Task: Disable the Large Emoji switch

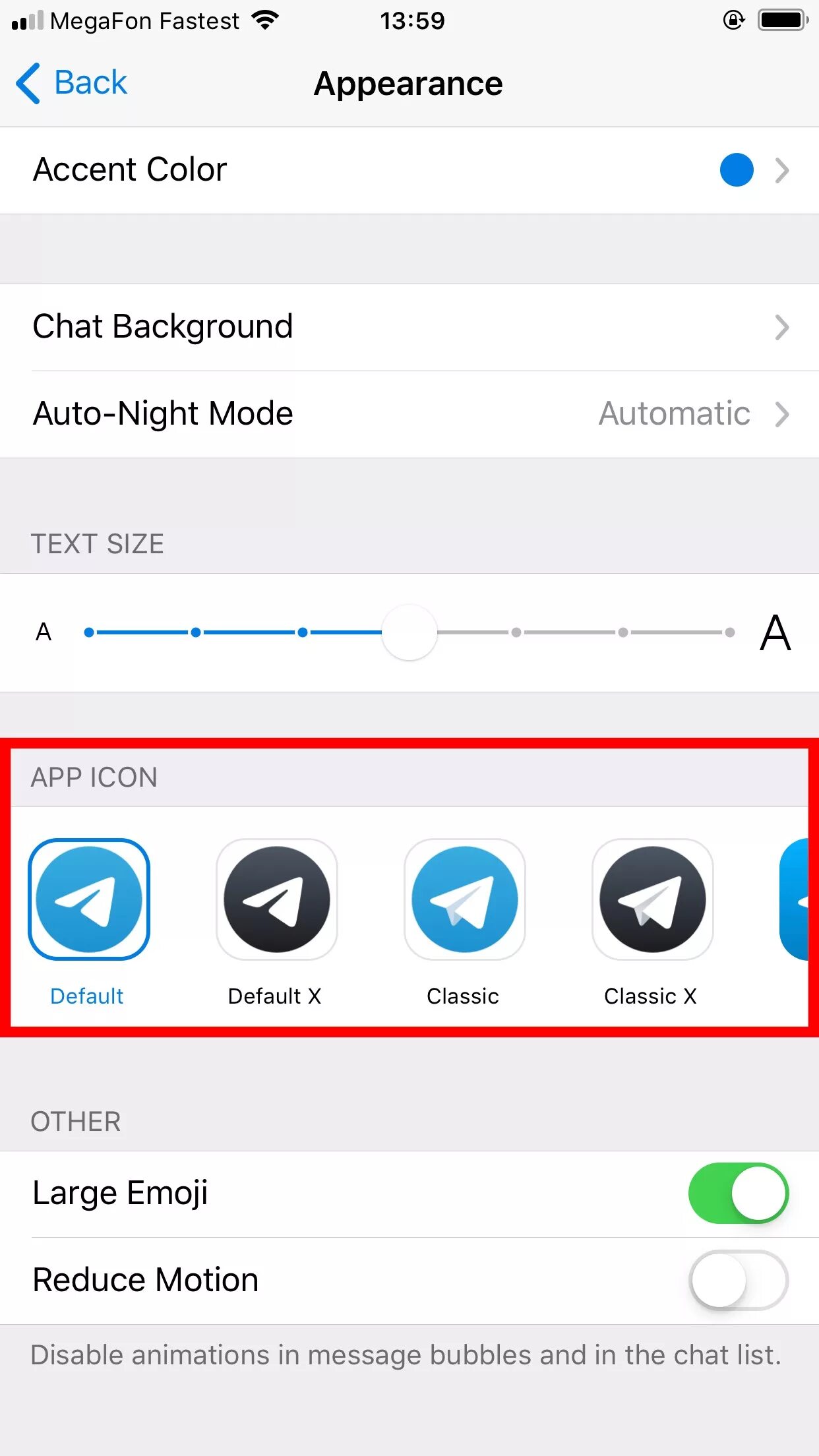Action: pos(739,1193)
